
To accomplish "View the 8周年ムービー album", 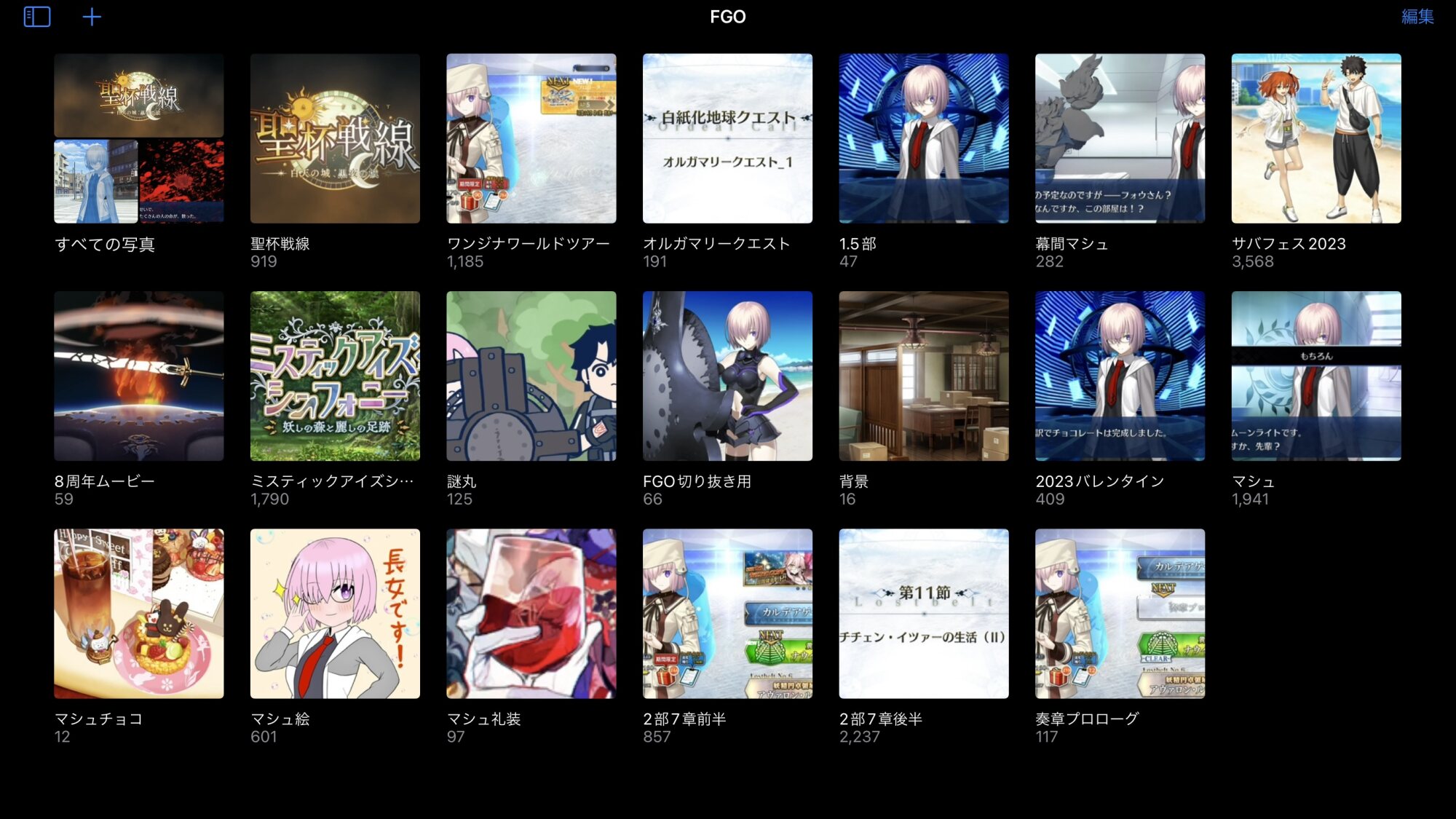I will [138, 376].
